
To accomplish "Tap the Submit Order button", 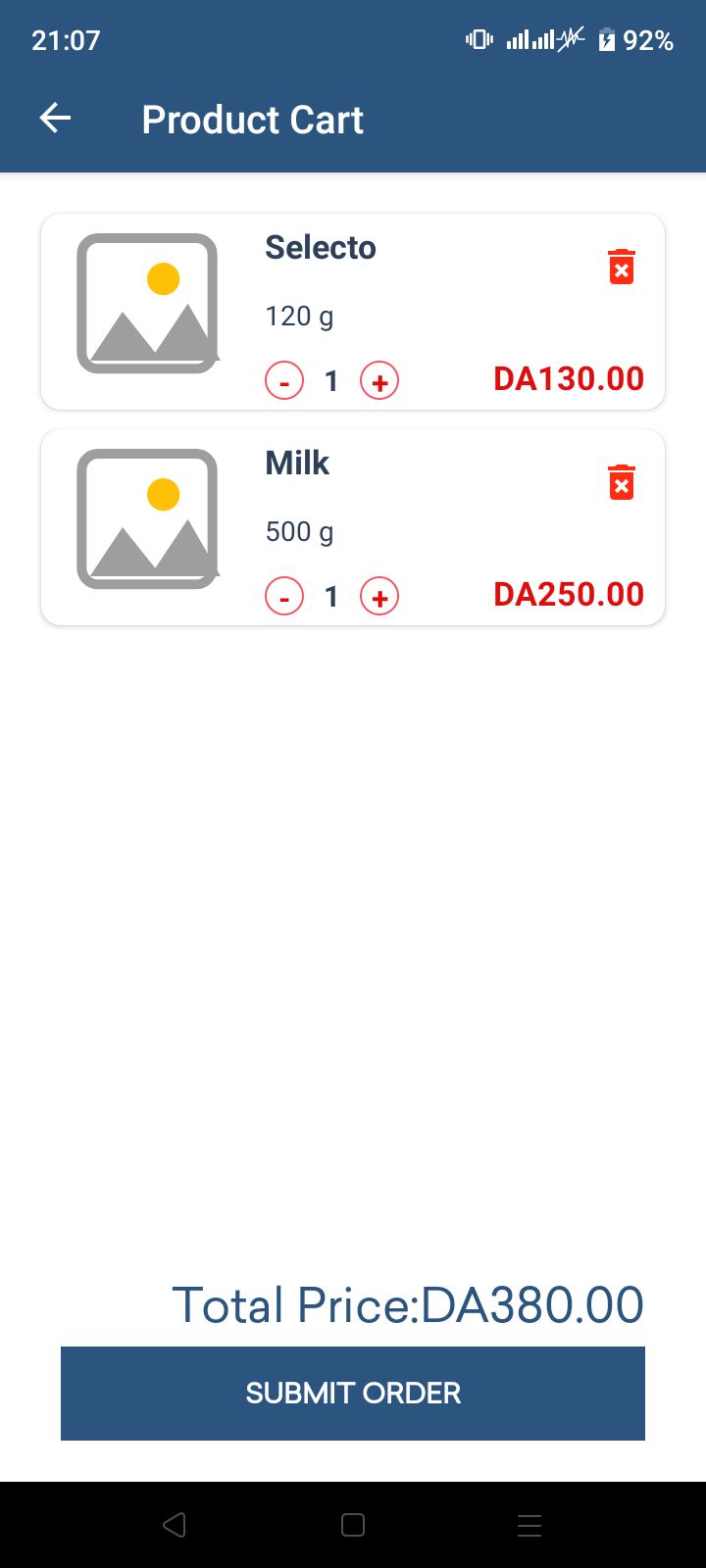I will click(x=353, y=1393).
